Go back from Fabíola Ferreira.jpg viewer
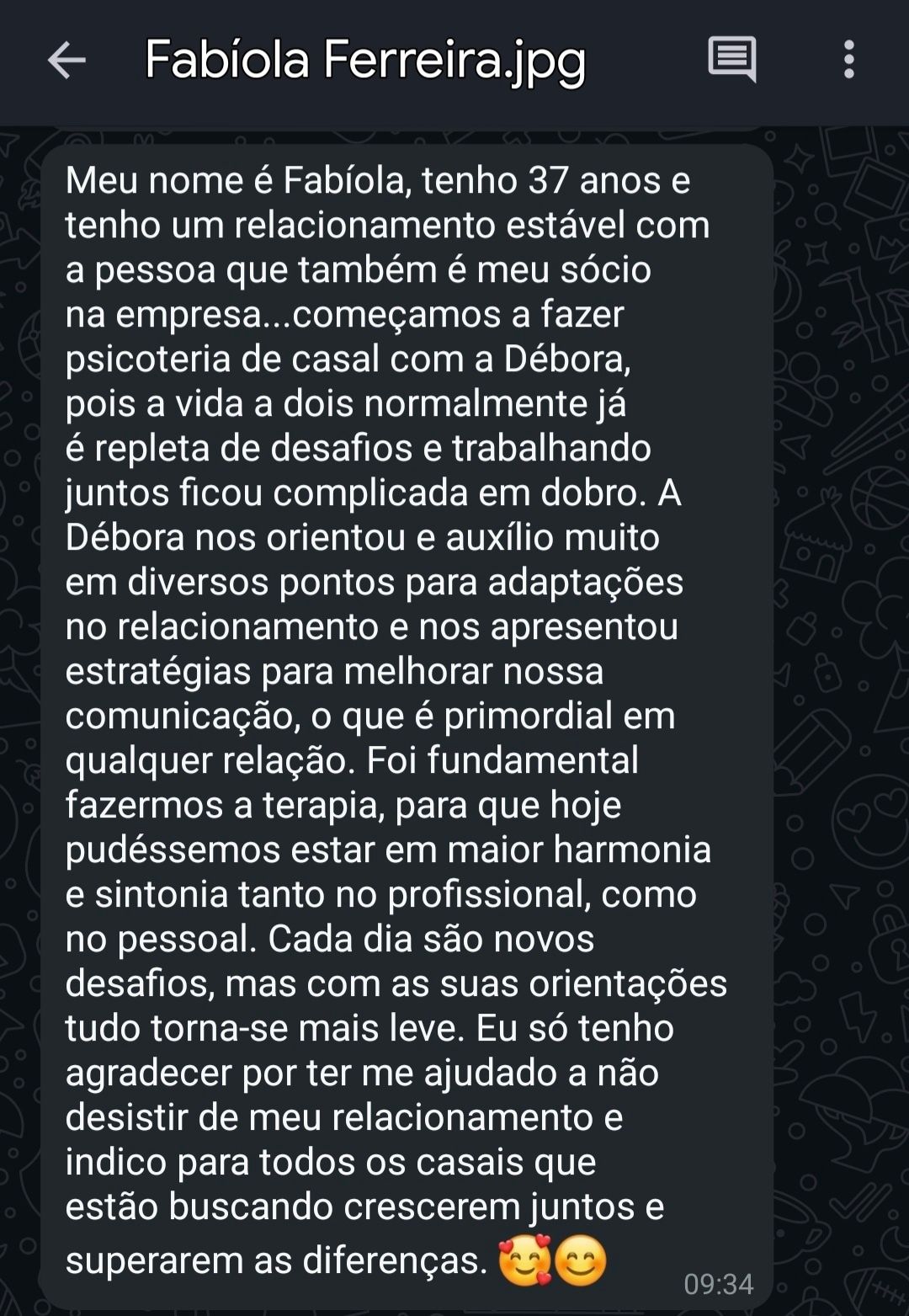This screenshot has width=909, height=1316. 66,61
